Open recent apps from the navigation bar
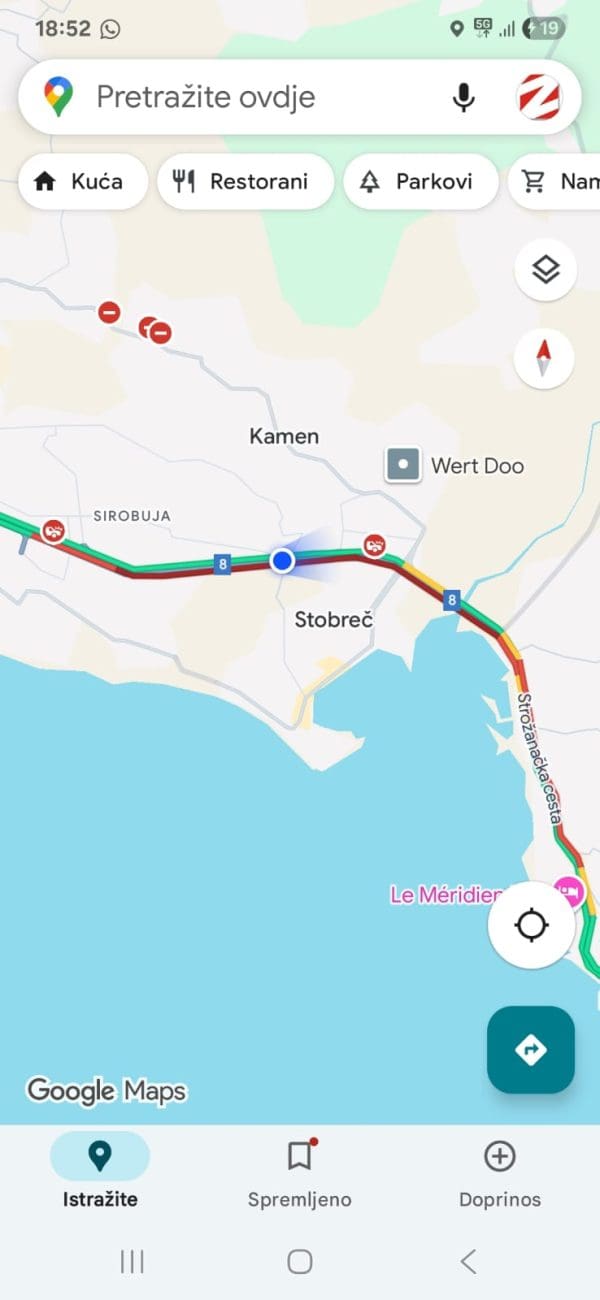This screenshot has width=600, height=1300. [132, 1261]
